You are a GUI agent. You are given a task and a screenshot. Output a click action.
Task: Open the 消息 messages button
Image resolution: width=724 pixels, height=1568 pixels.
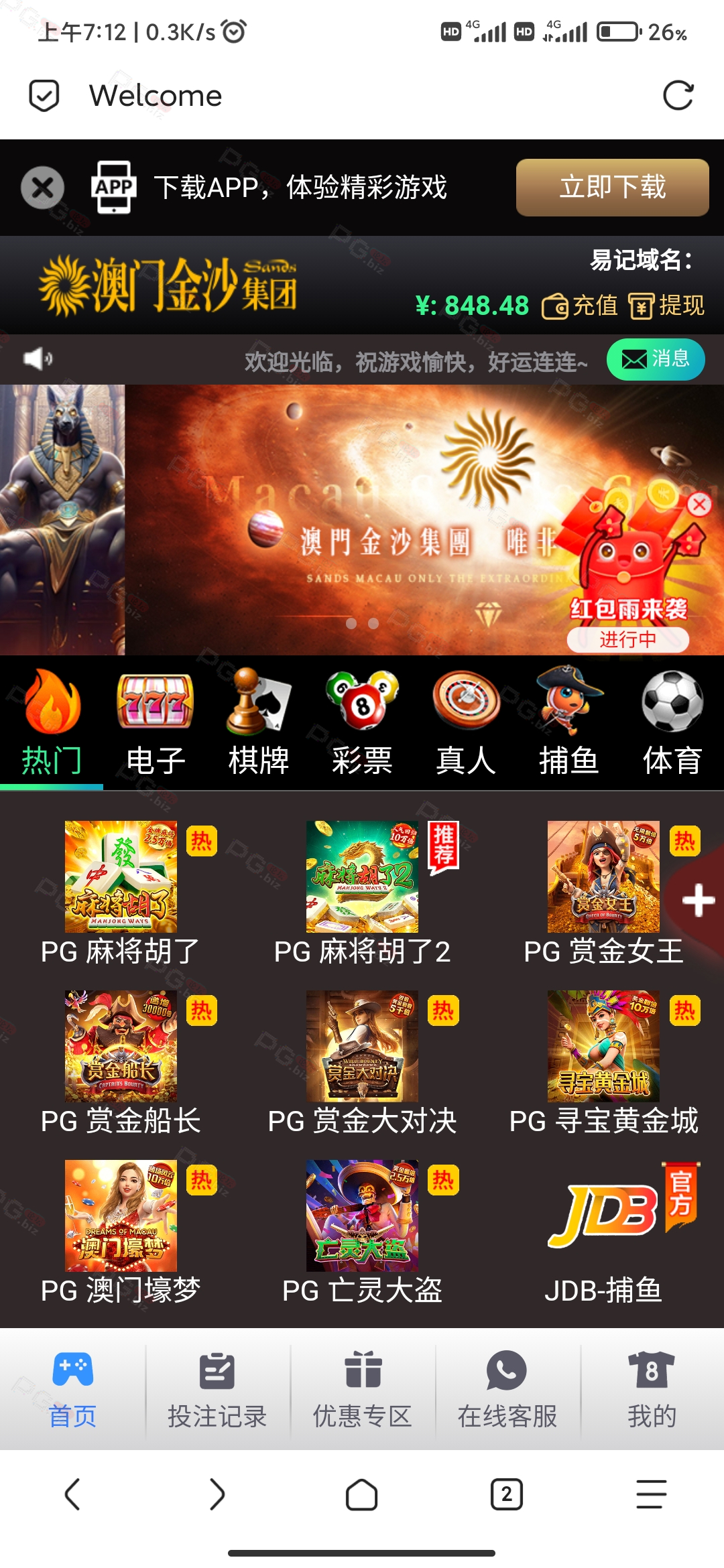(656, 359)
